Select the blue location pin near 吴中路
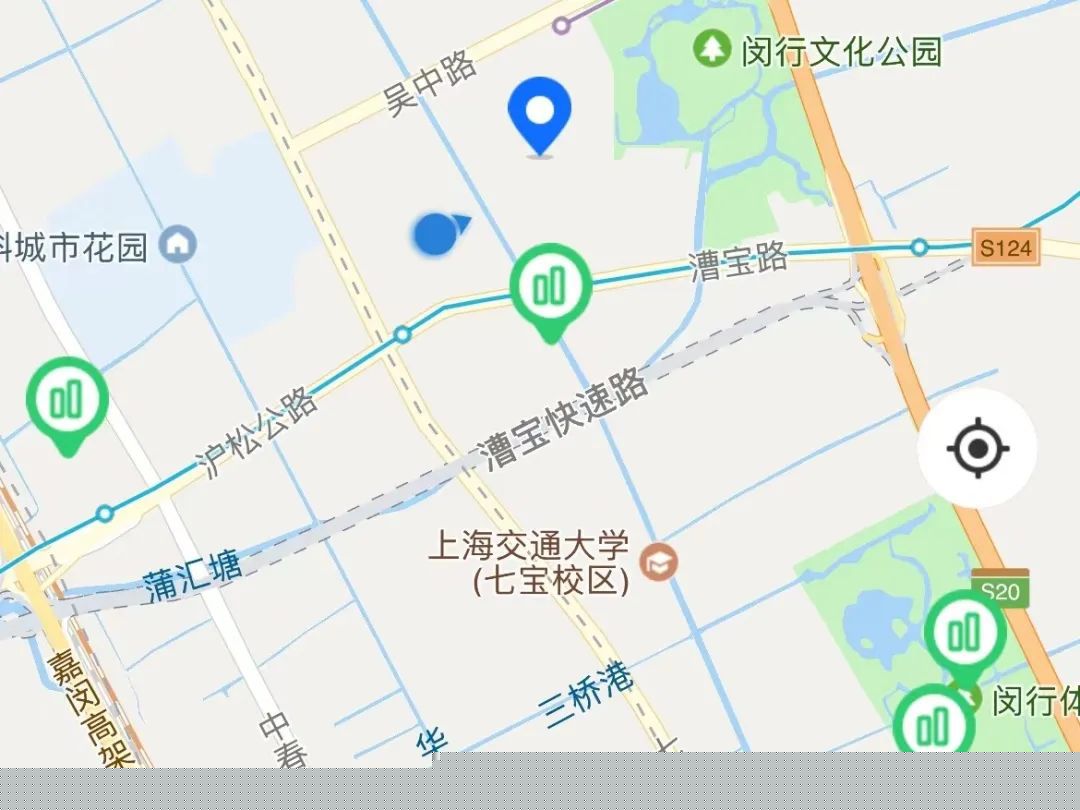The height and width of the screenshot is (810, 1080). click(540, 112)
